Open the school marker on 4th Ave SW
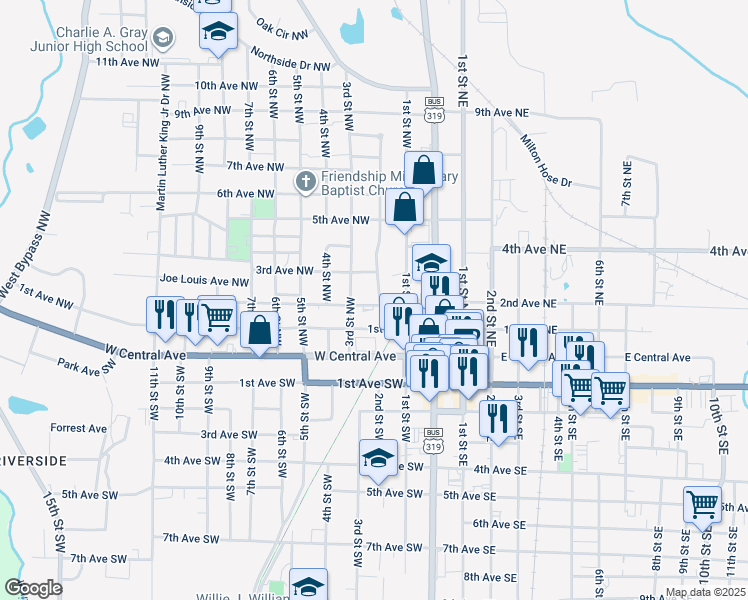This screenshot has height=600, width=748. 378,458
